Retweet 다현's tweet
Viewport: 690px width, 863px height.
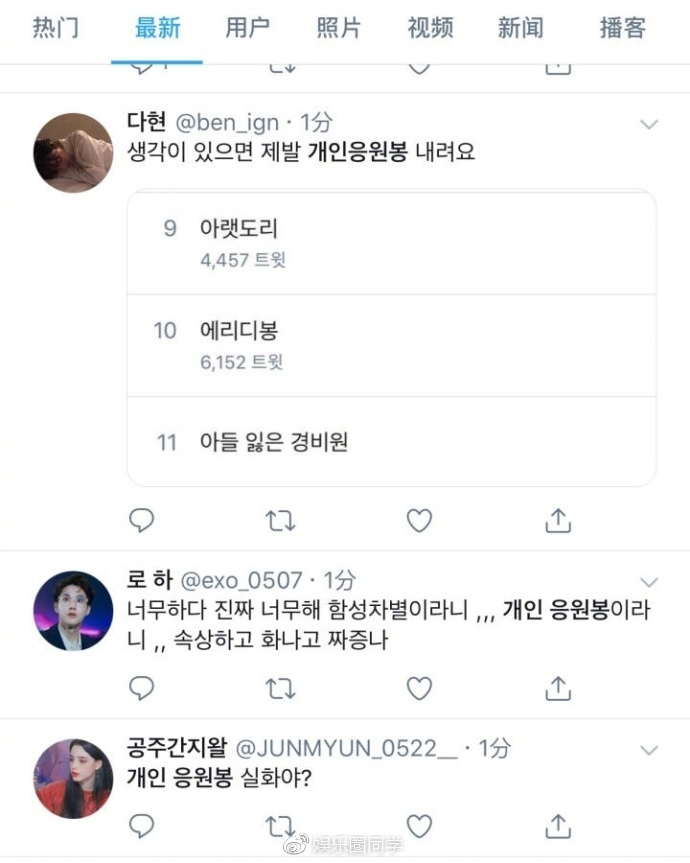coord(280,520)
